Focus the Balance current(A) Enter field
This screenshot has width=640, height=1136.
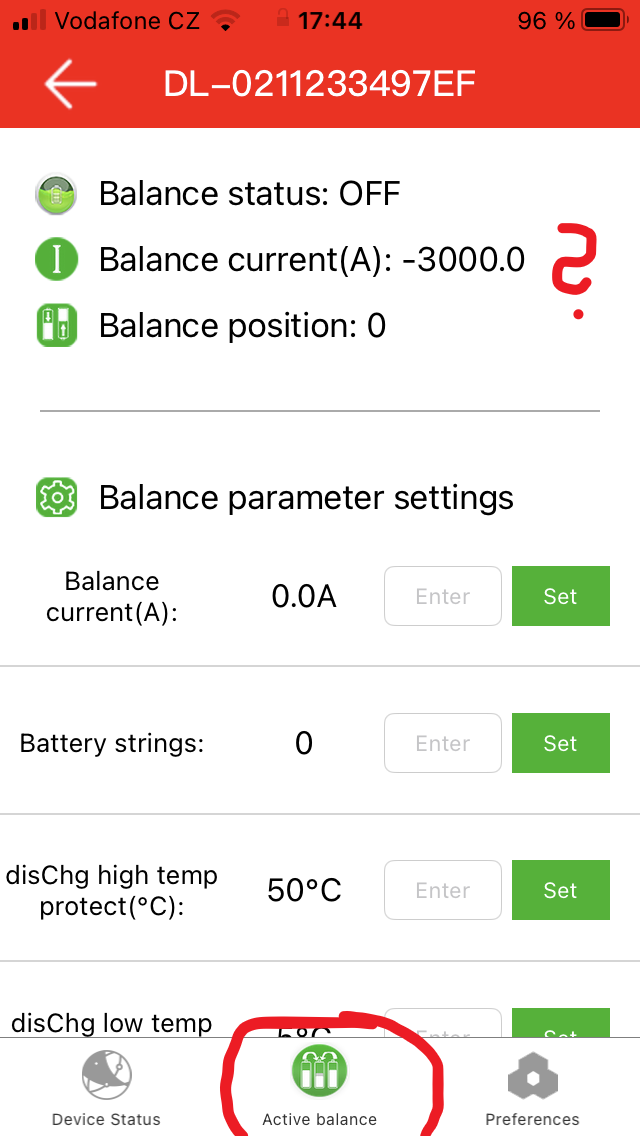pyautogui.click(x=443, y=596)
